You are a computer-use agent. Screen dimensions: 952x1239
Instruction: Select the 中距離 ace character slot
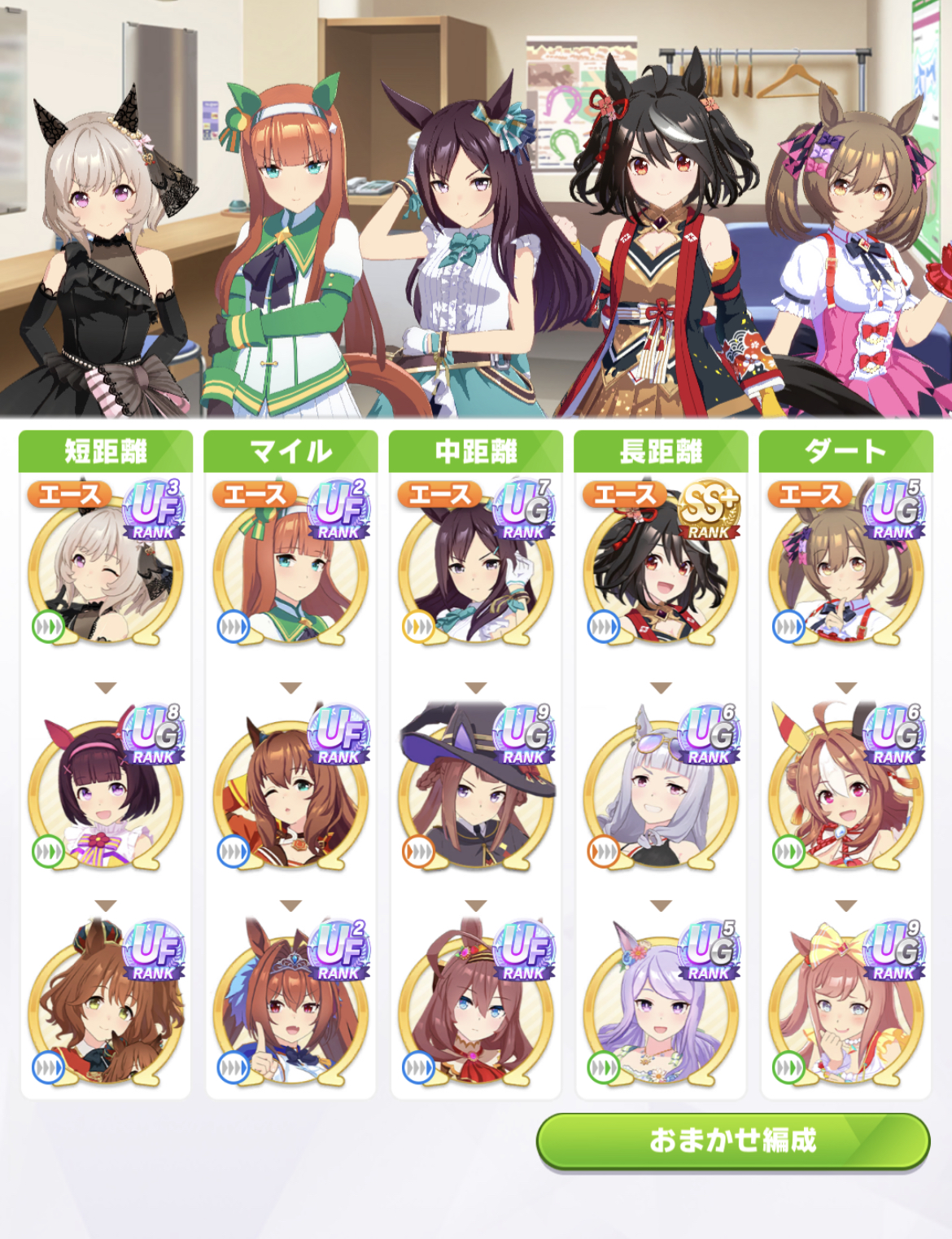[475, 574]
